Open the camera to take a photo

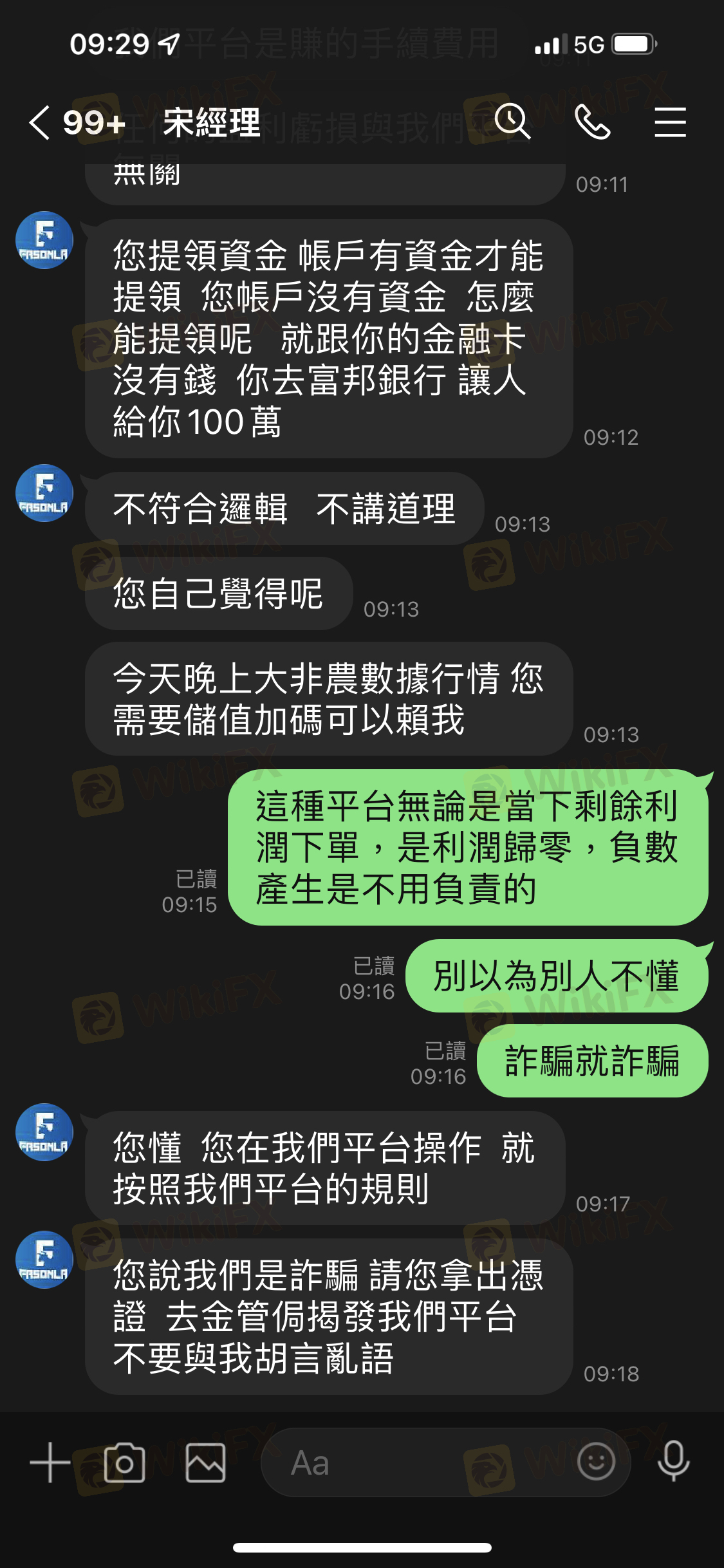124,1462
